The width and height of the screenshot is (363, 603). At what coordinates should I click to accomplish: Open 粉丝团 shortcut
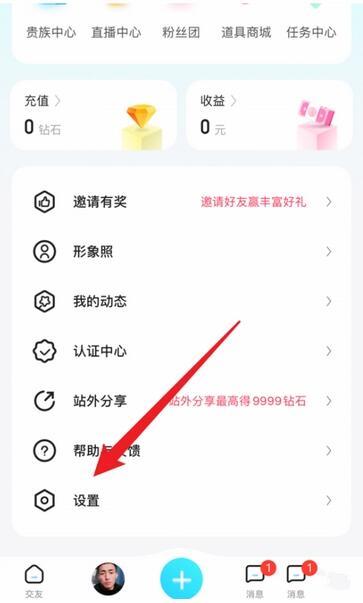181,32
